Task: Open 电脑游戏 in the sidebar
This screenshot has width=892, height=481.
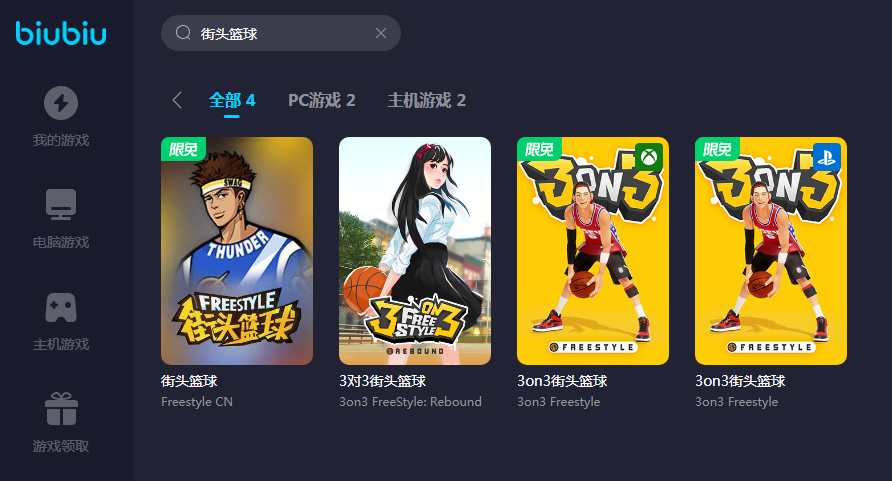Action: coord(61,218)
